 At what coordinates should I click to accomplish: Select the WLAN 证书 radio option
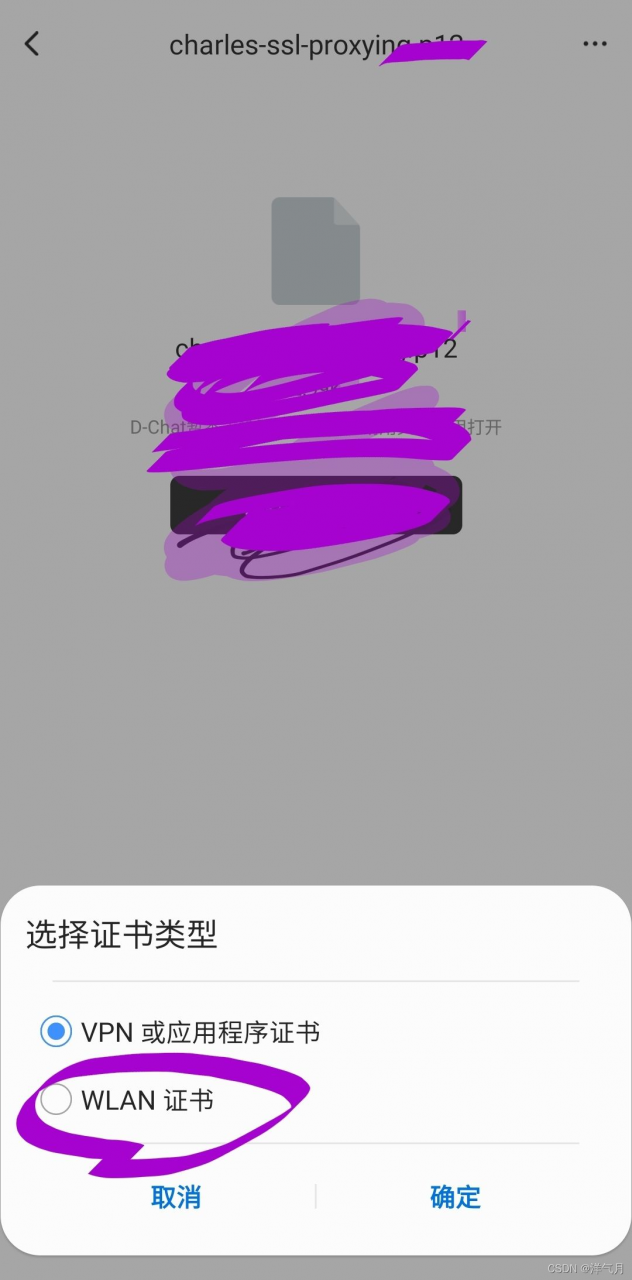(56, 1100)
